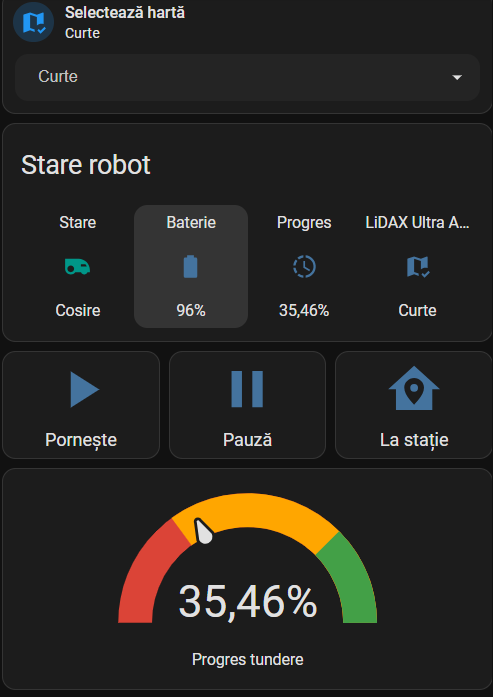The height and width of the screenshot is (697, 493).
Task: Open the Stare Cosire status tile
Action: pos(78,266)
